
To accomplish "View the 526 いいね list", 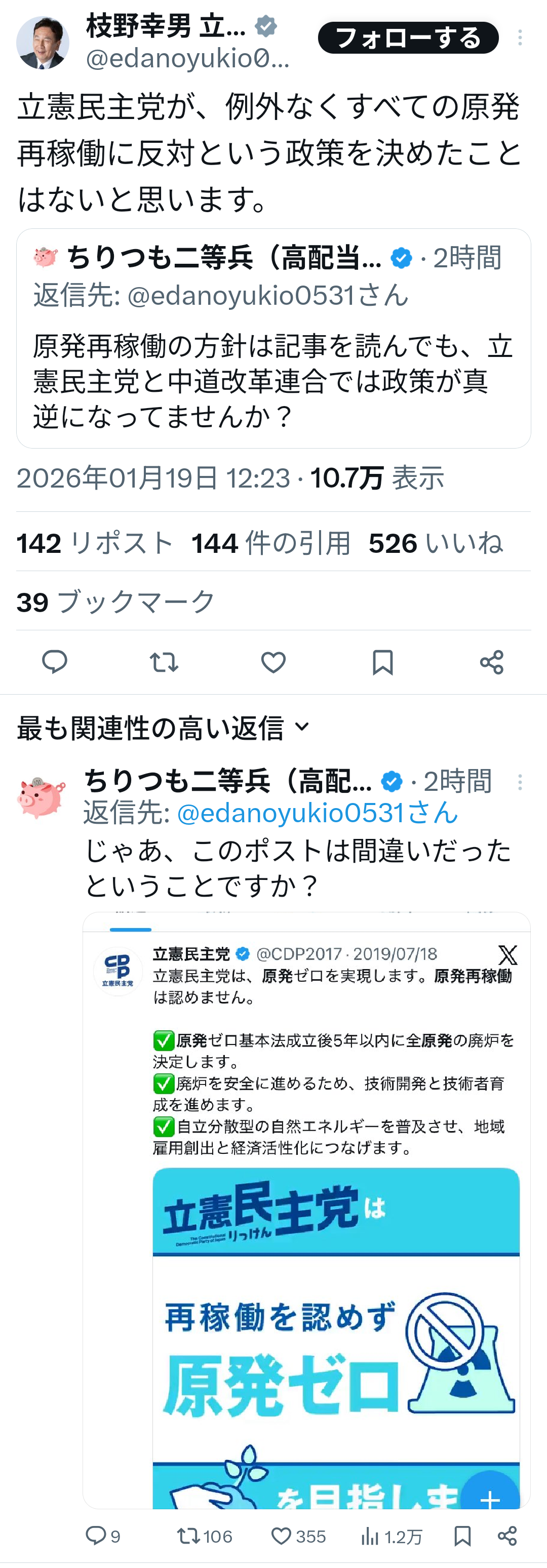I will pyautogui.click(x=436, y=542).
